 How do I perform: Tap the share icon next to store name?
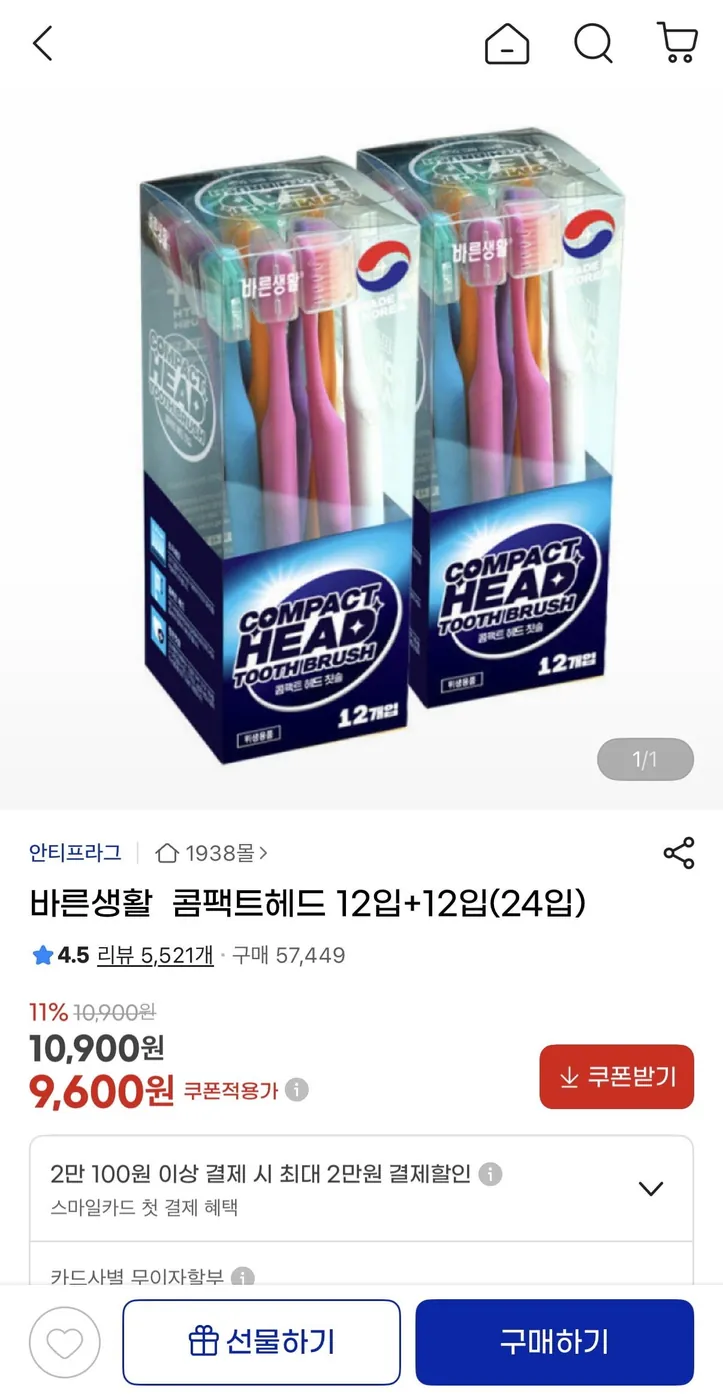point(679,853)
